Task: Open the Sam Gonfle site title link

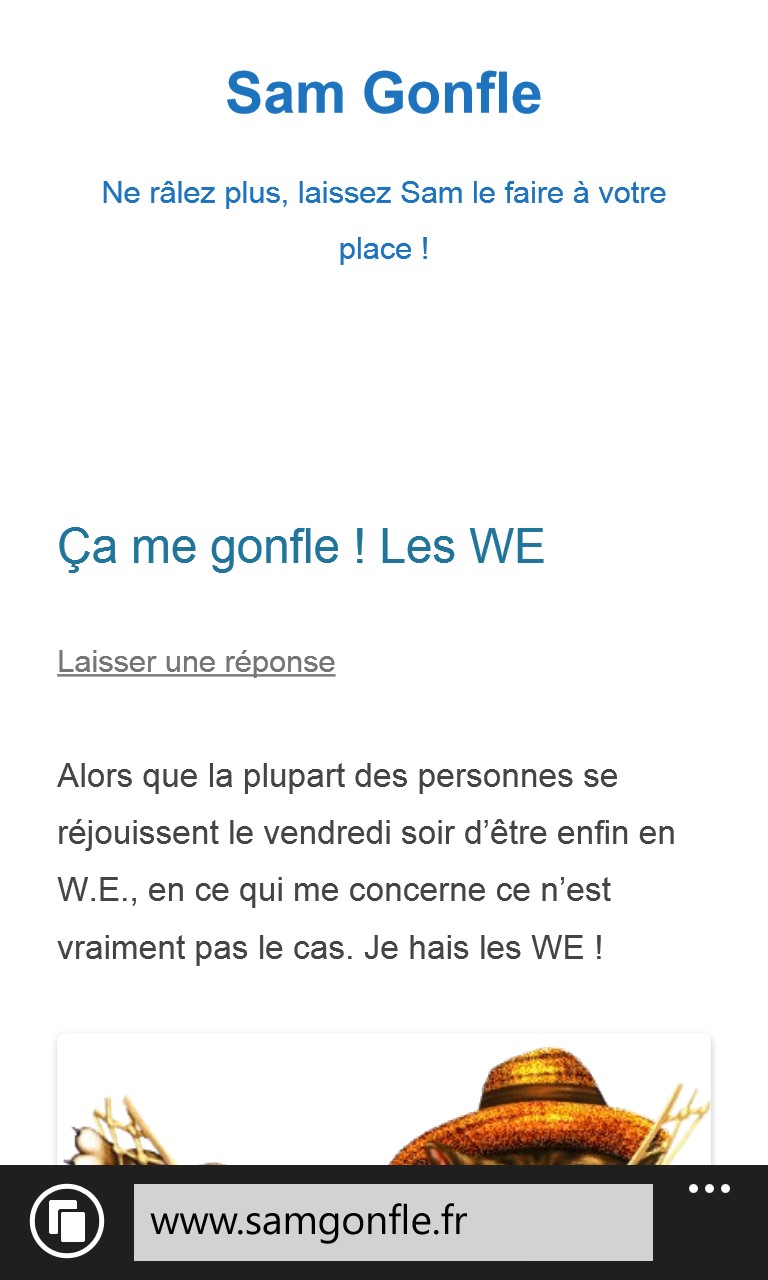Action: (384, 93)
